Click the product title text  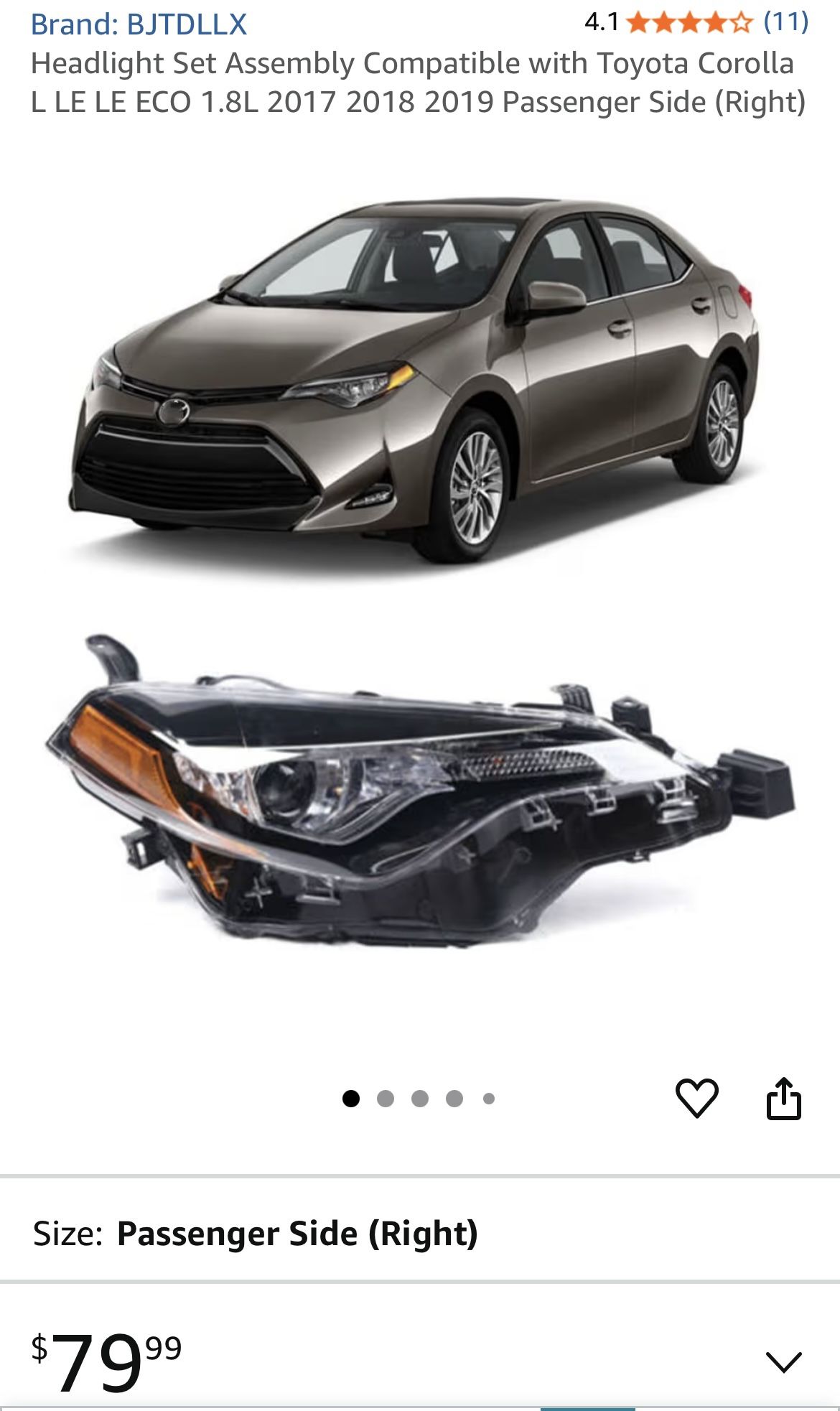pos(420,84)
